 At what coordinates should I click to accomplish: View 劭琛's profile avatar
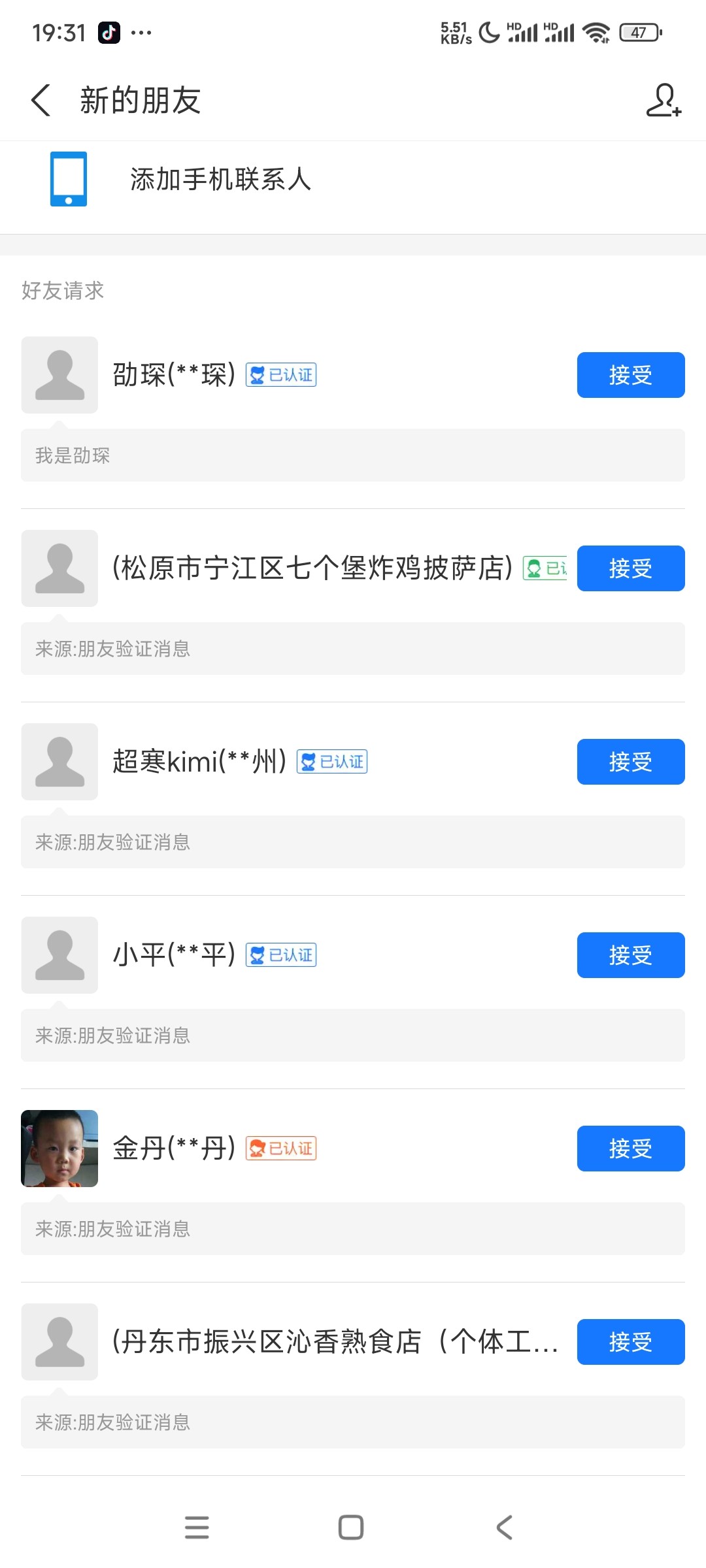pyautogui.click(x=59, y=375)
